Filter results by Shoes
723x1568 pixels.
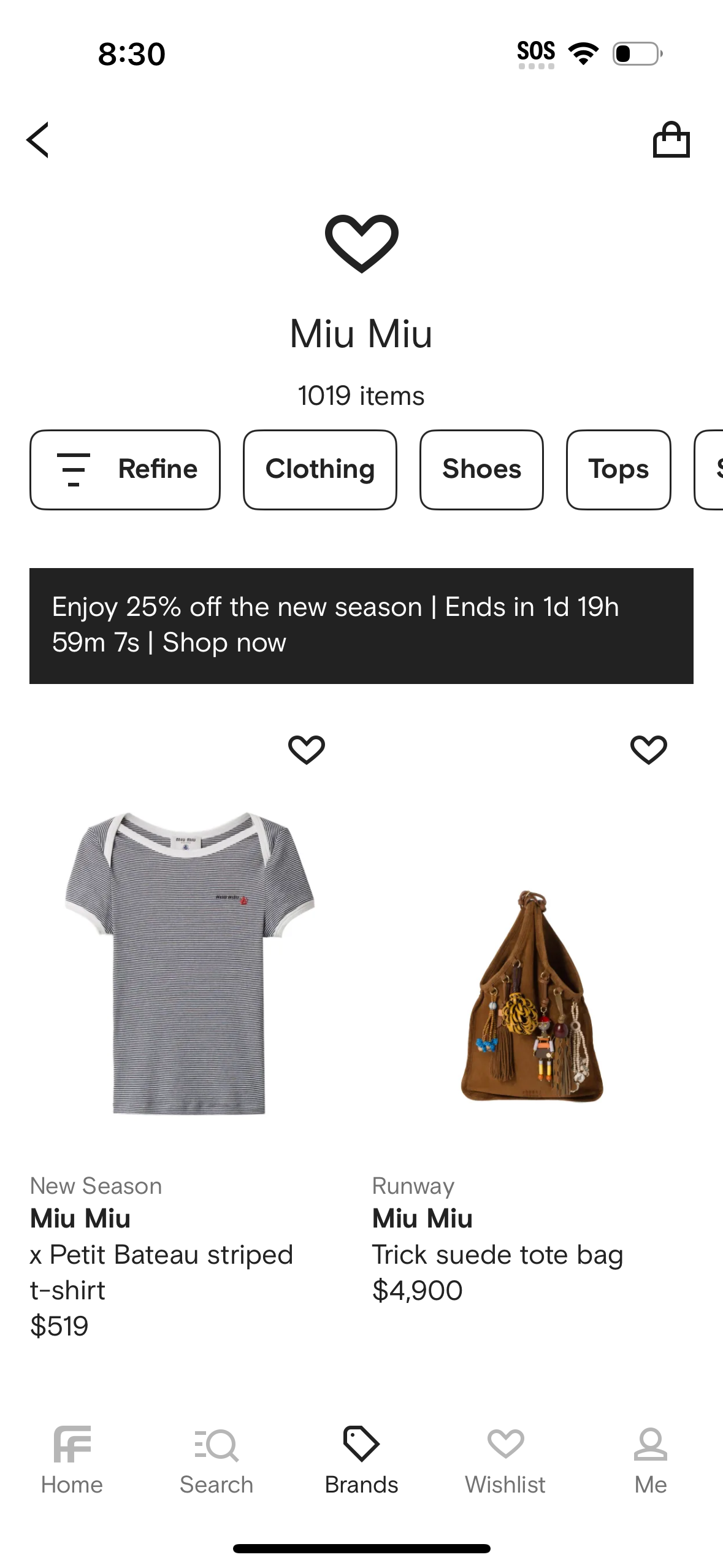(481, 469)
